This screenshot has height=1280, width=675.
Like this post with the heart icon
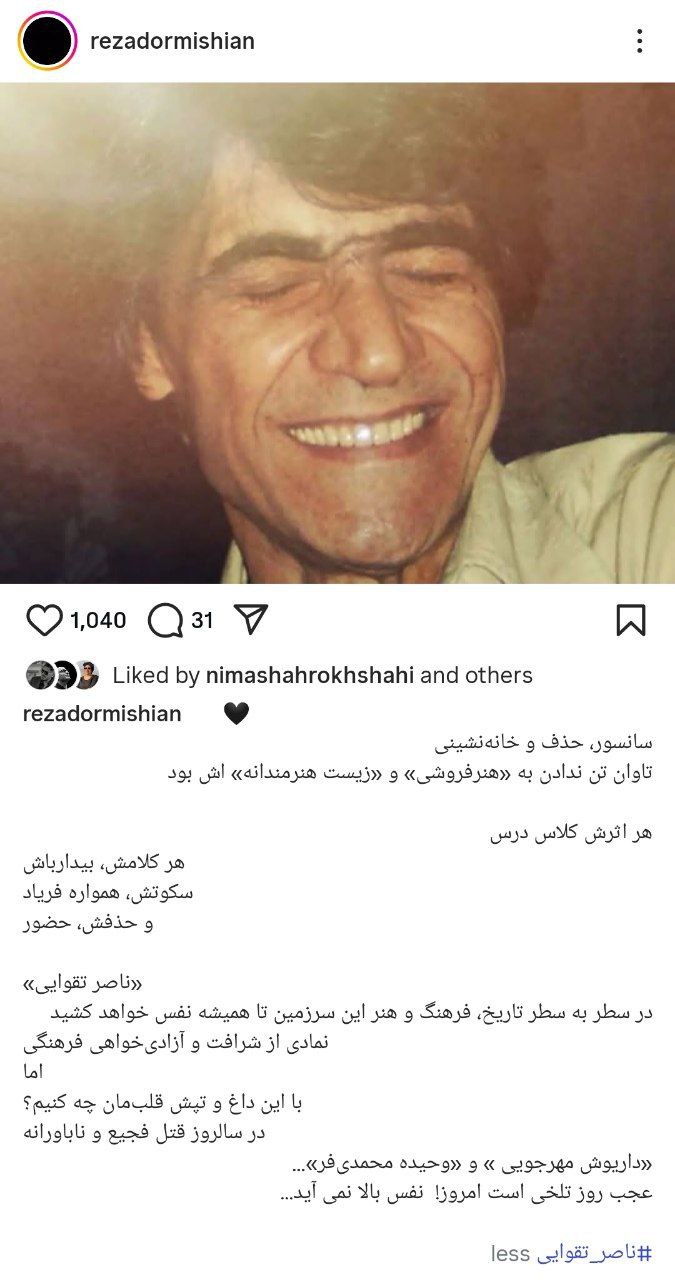pos(44,620)
